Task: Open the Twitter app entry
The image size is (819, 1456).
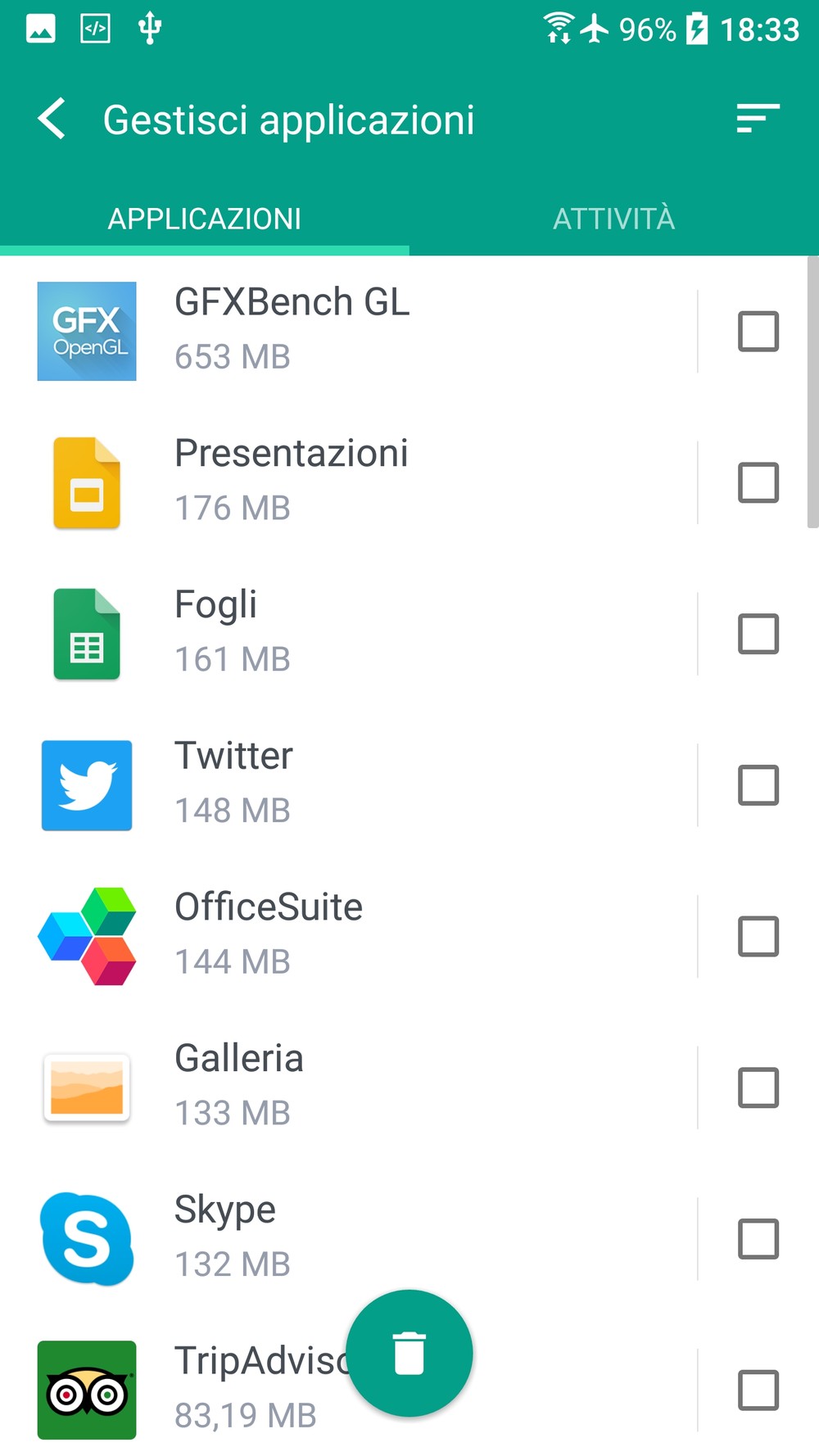Action: click(348, 785)
